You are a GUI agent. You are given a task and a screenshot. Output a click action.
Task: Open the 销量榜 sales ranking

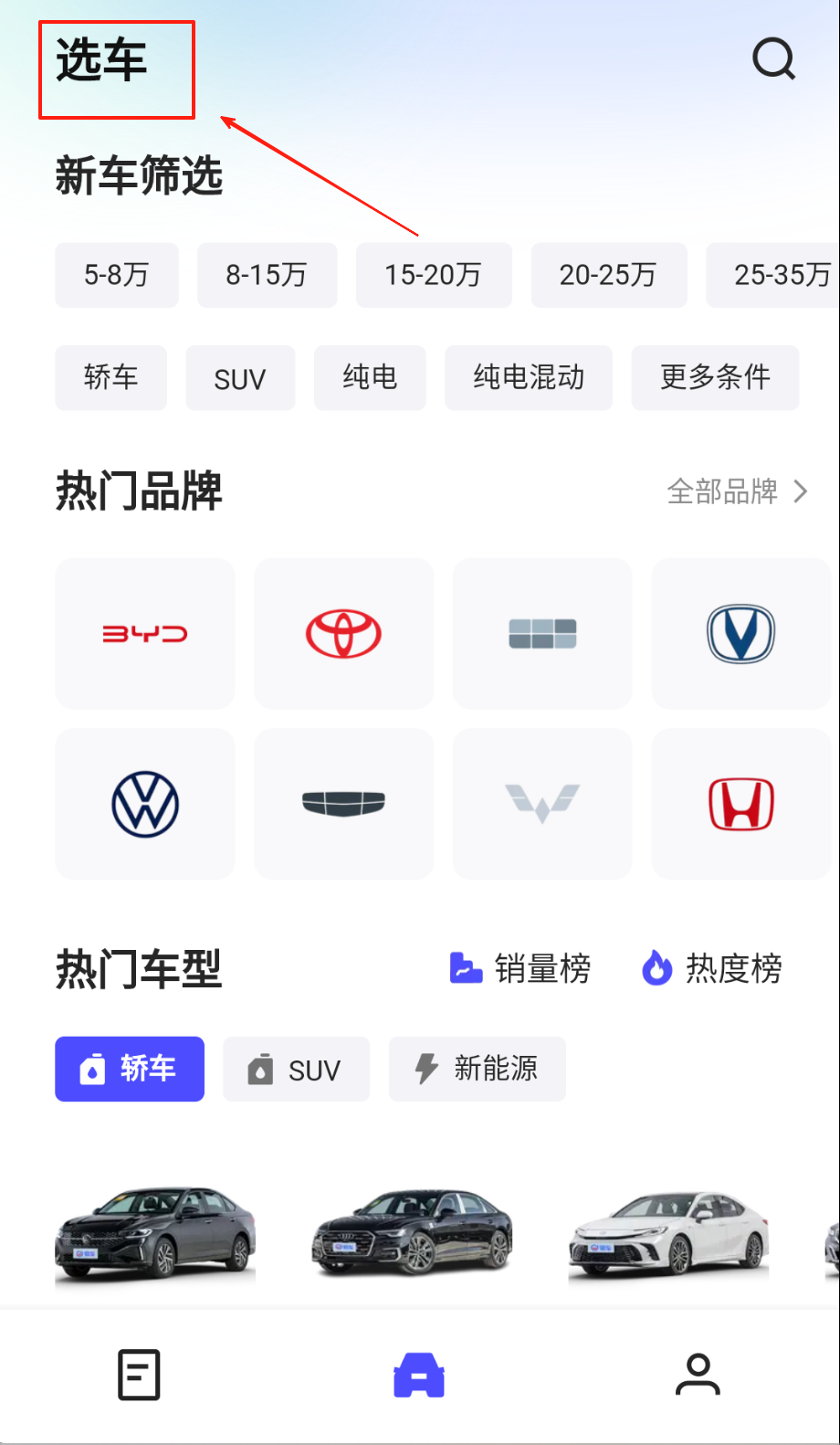(521, 968)
